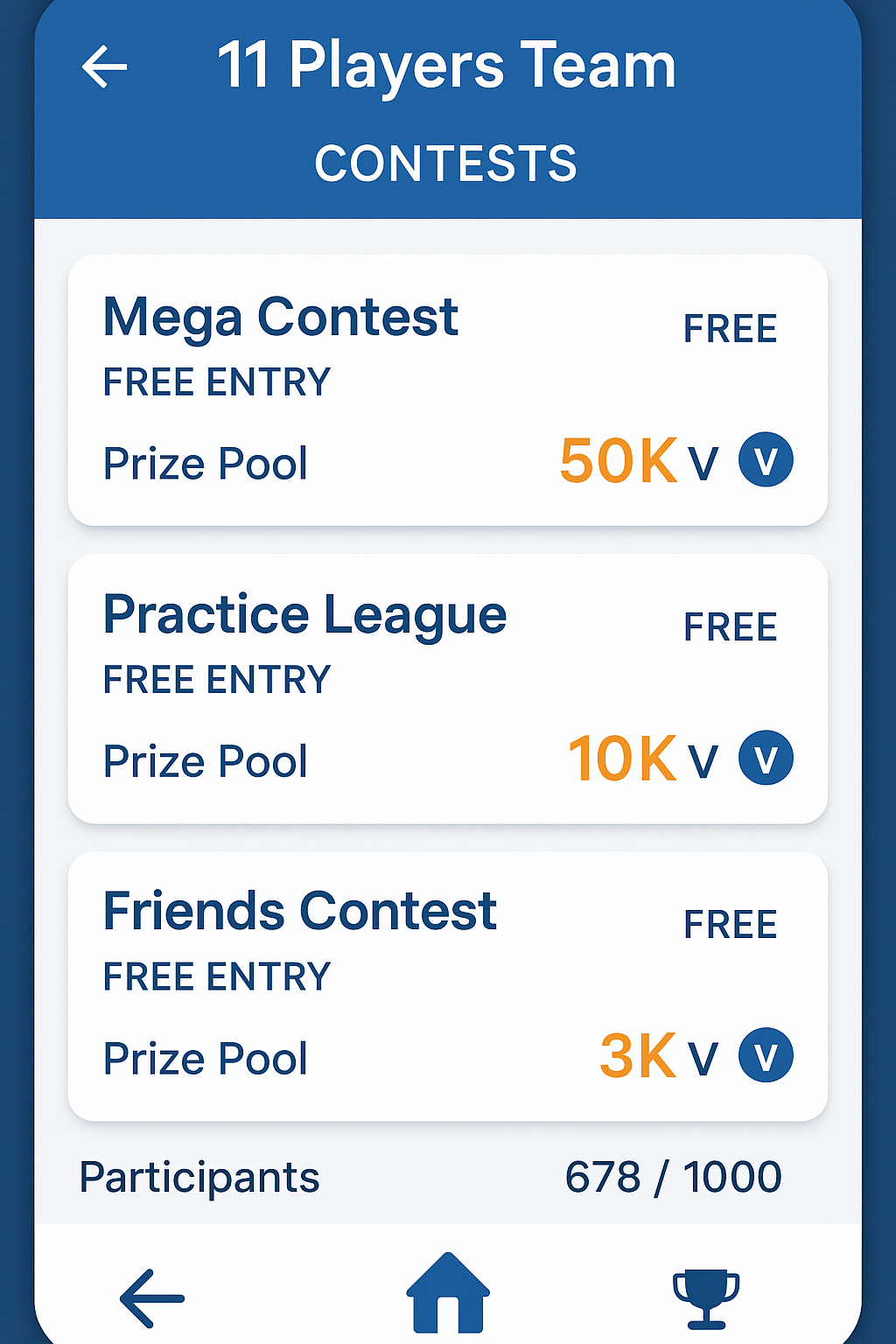
Task: Click the 678 / 1000 participants counter
Action: click(x=674, y=1176)
